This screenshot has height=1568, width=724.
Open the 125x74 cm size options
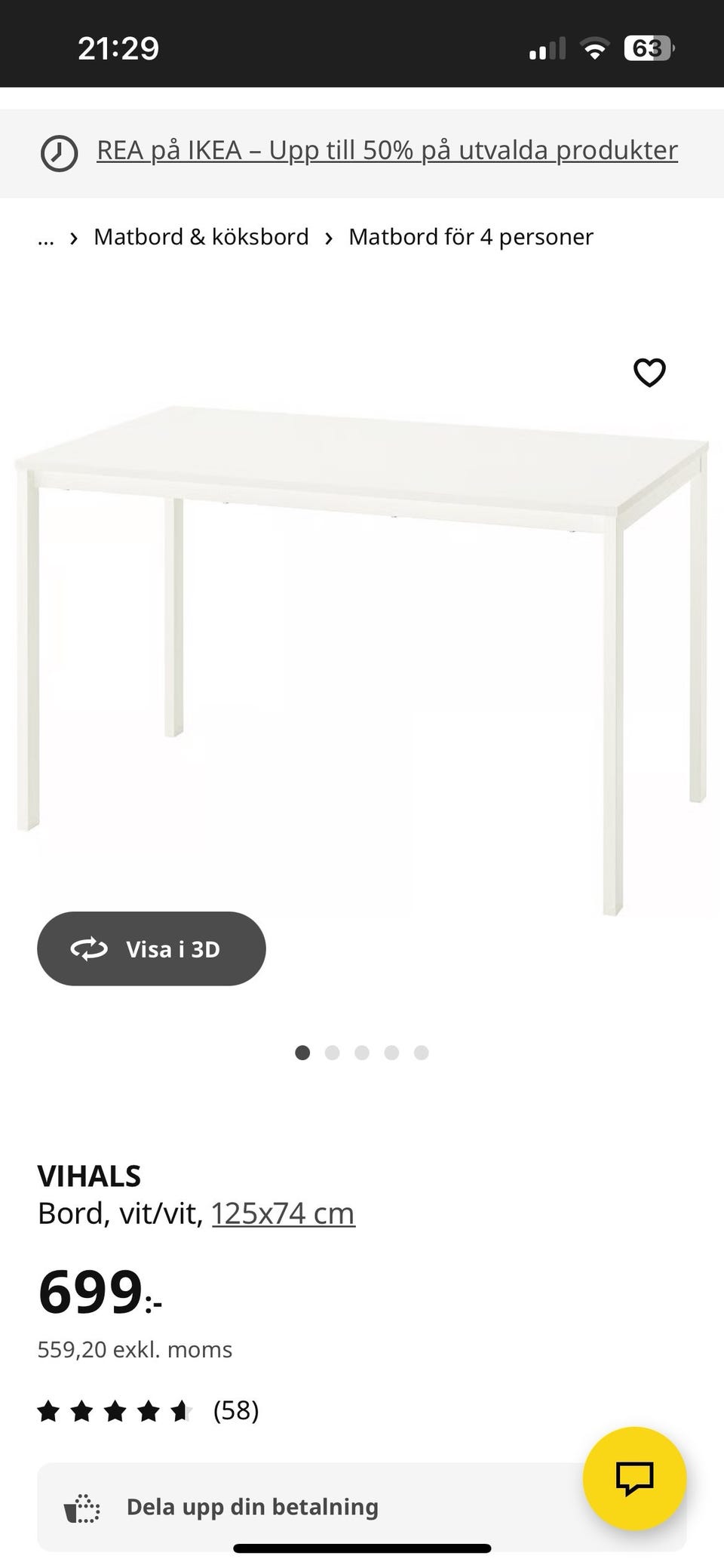[x=283, y=1213]
